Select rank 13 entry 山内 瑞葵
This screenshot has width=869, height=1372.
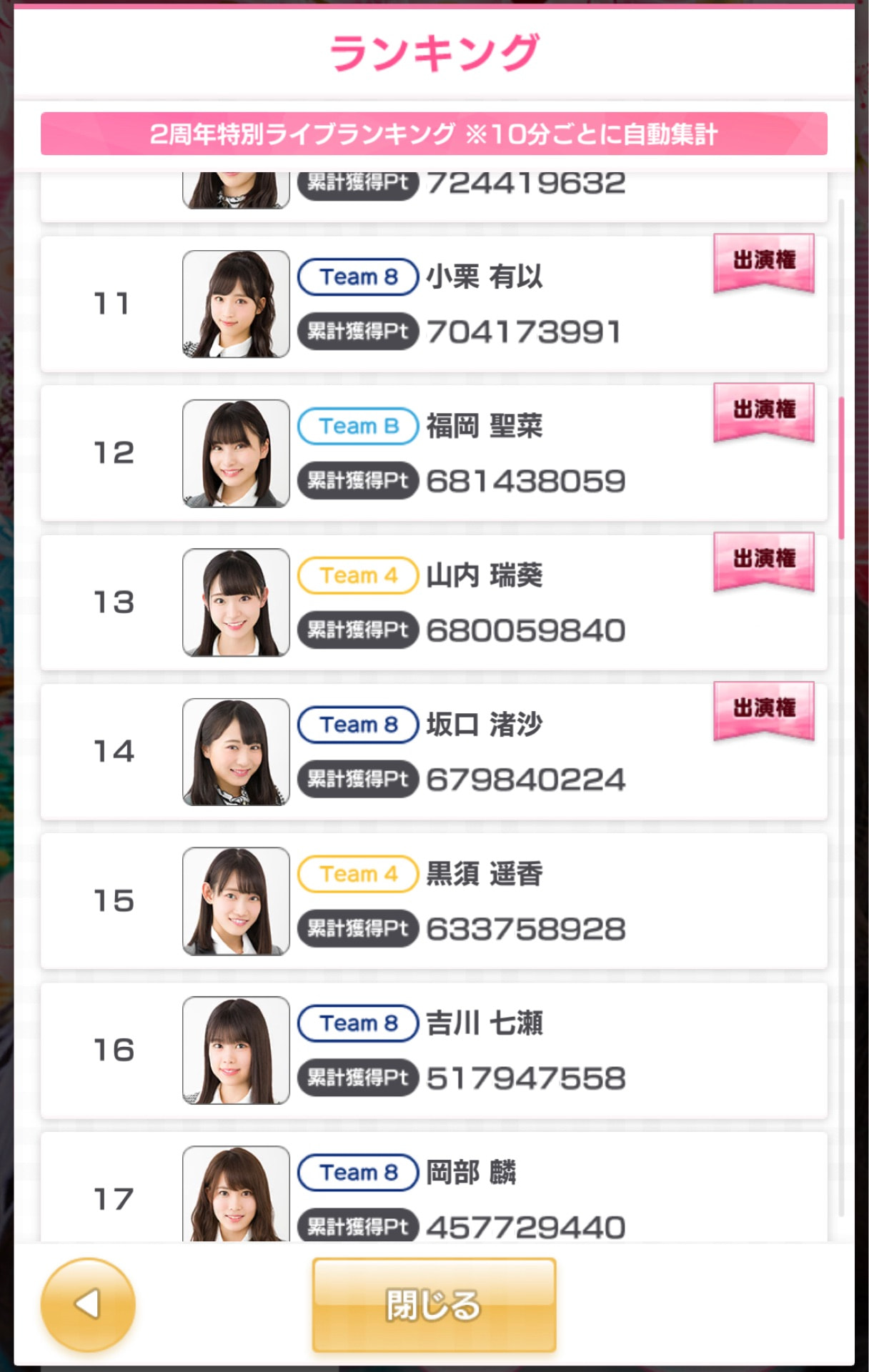pos(434,602)
